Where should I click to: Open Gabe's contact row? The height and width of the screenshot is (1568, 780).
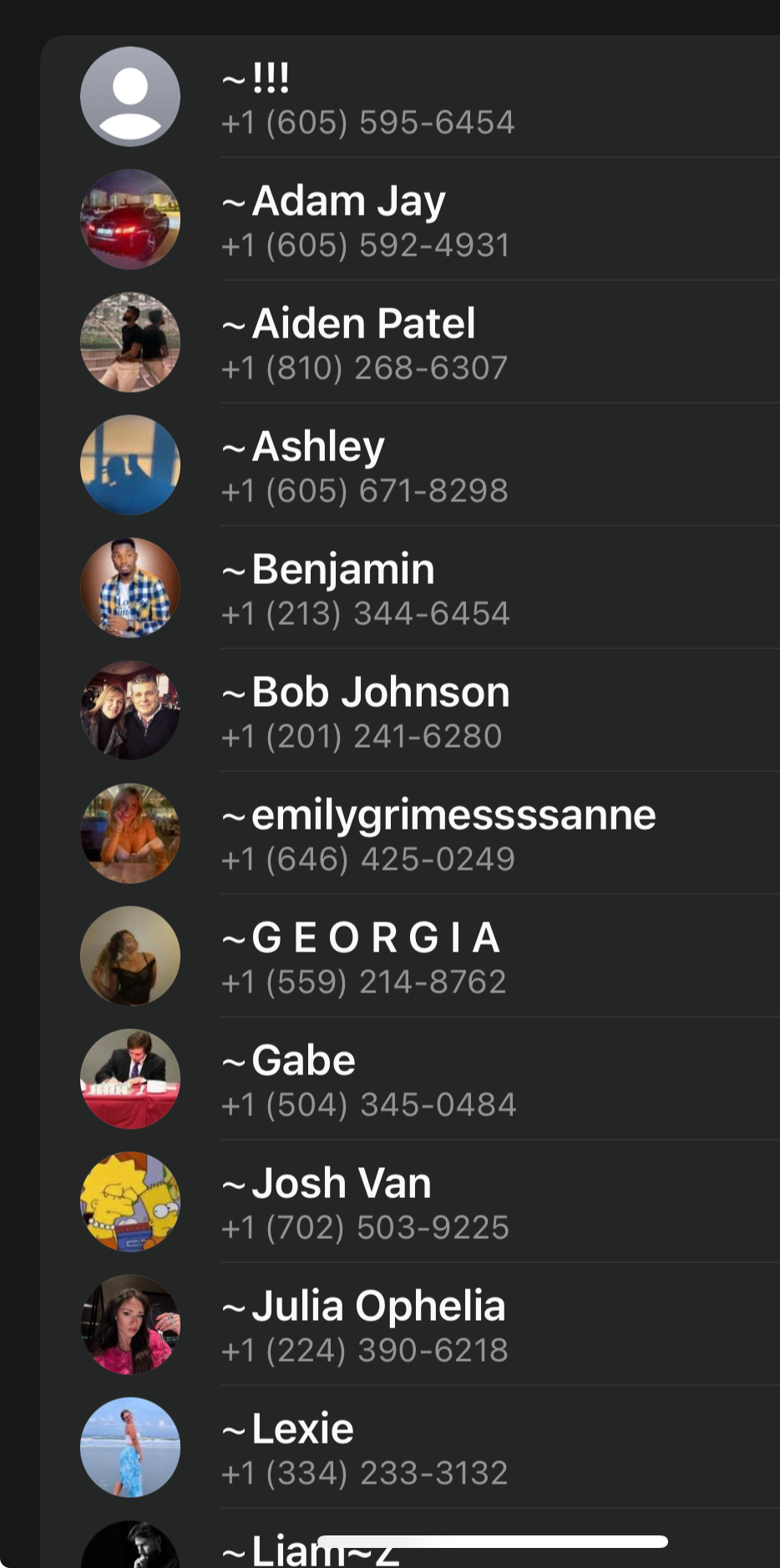[410, 1079]
